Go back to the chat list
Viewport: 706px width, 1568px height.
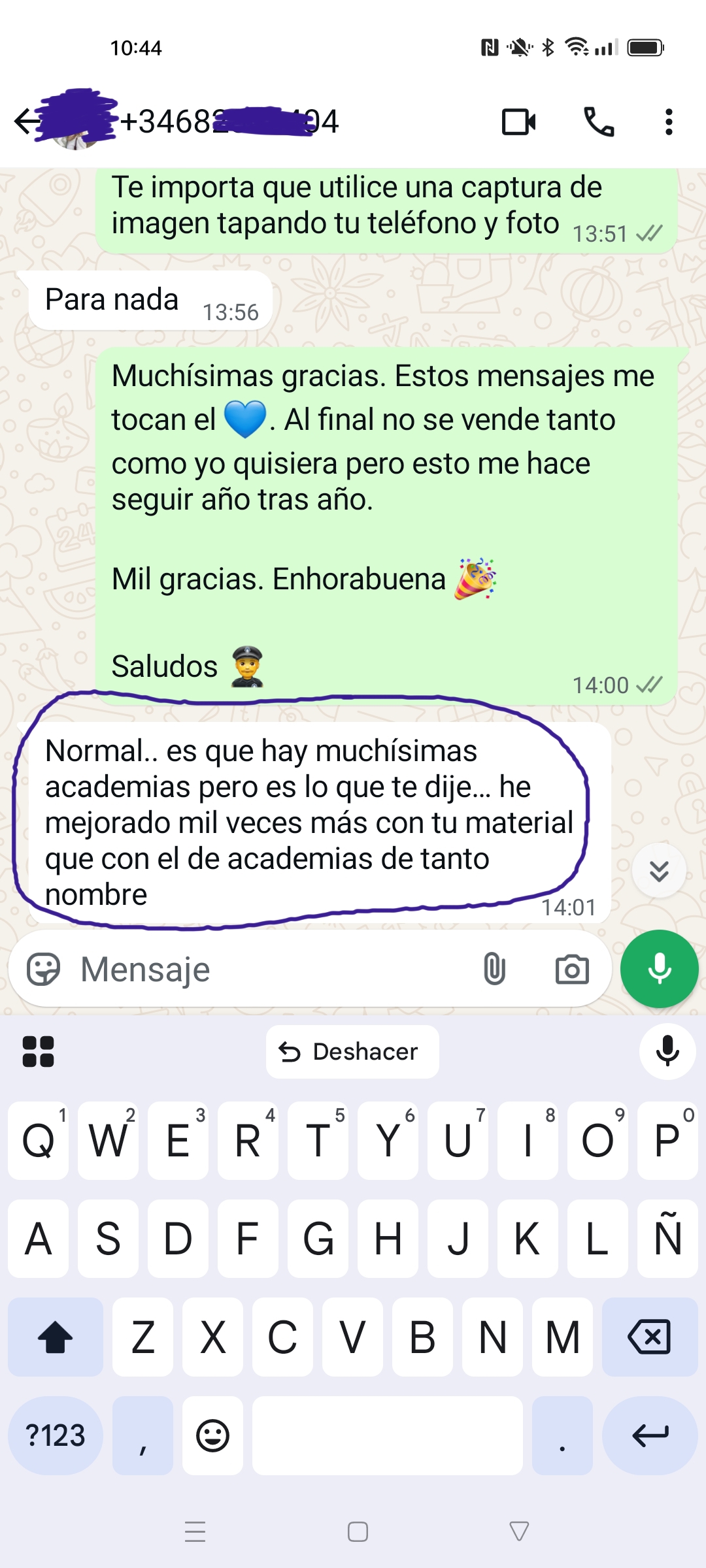coord(26,122)
